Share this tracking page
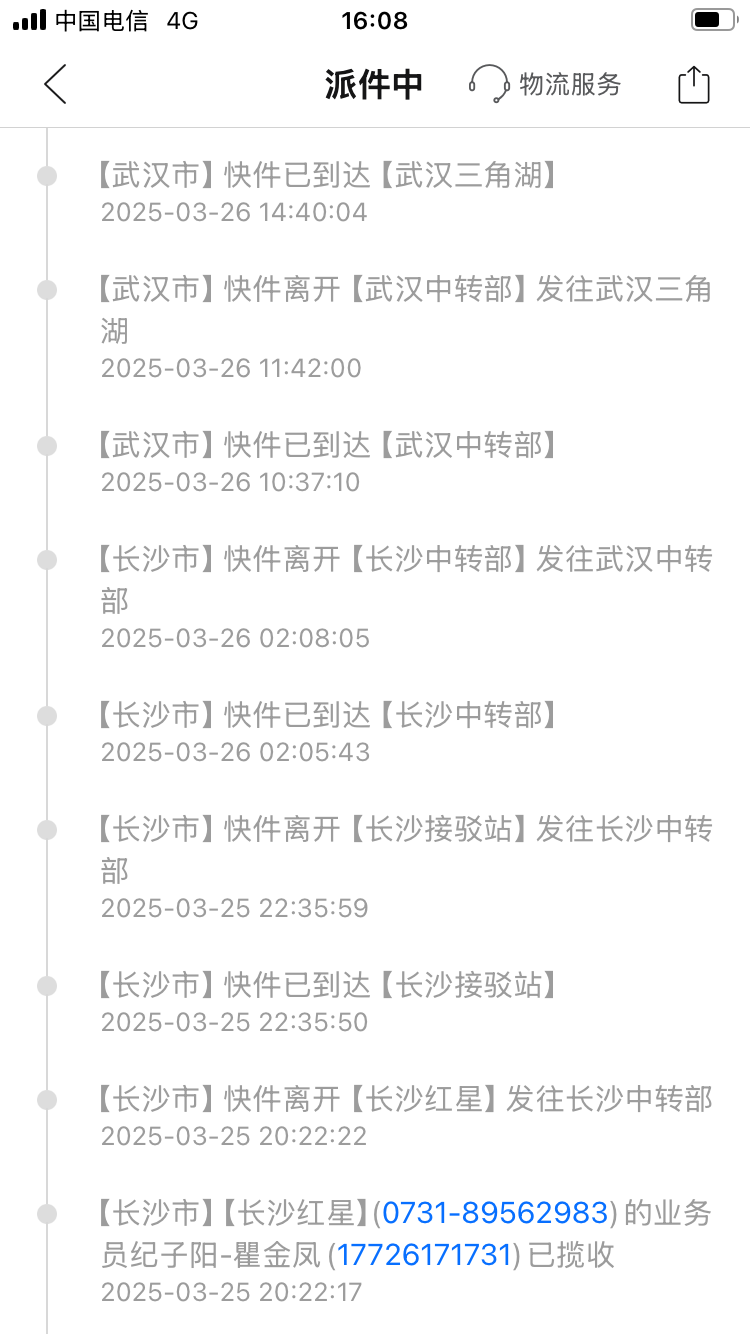Screen dimensions: 750x1334 tap(694, 84)
